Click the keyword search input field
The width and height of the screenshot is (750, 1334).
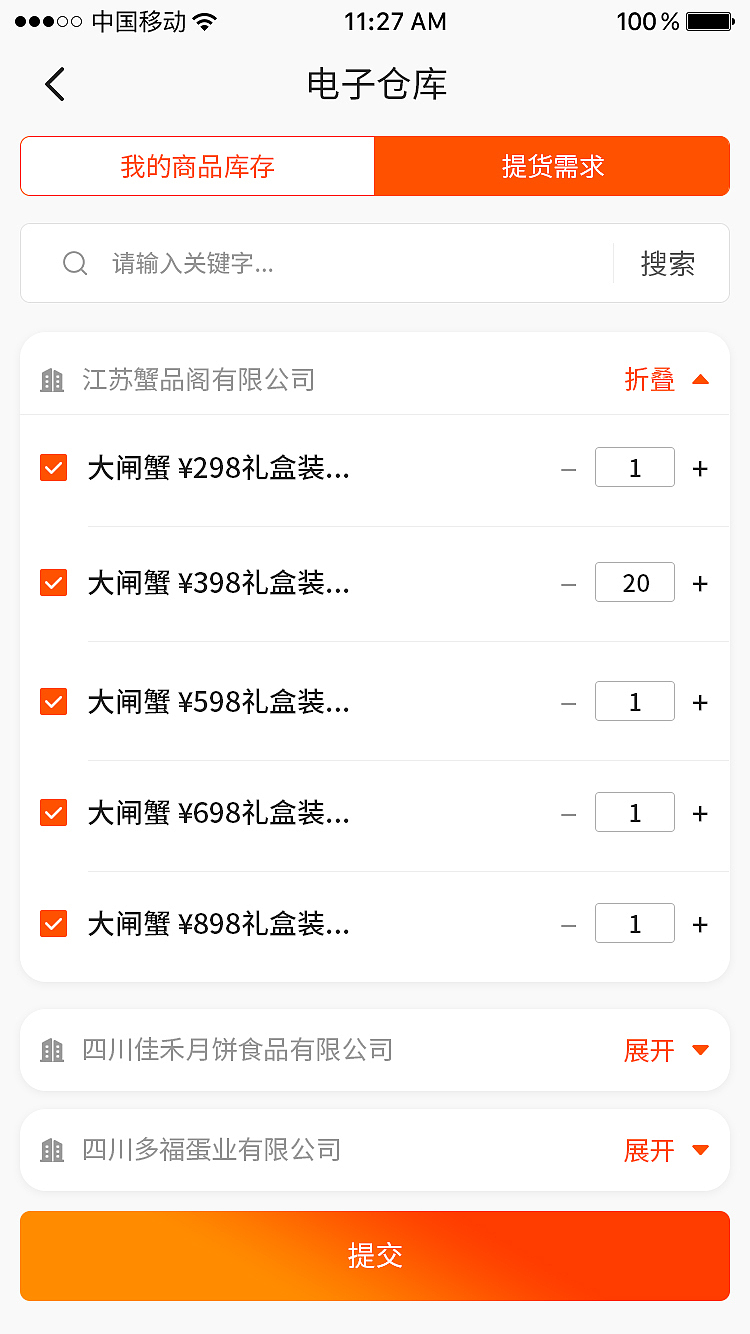point(300,263)
